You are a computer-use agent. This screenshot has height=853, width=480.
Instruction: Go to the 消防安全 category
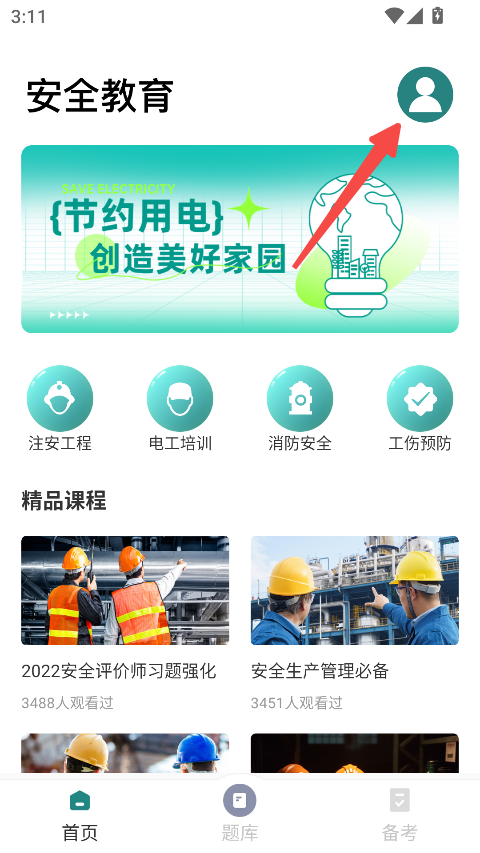click(x=300, y=409)
